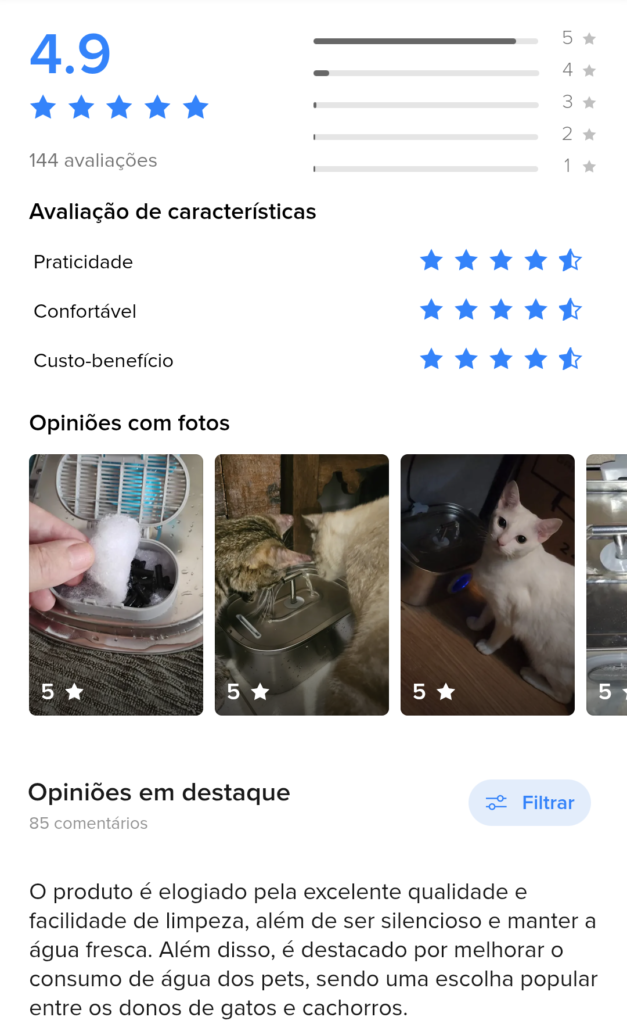Open the Filtrar reviews filter
627x1024 pixels.
(529, 803)
